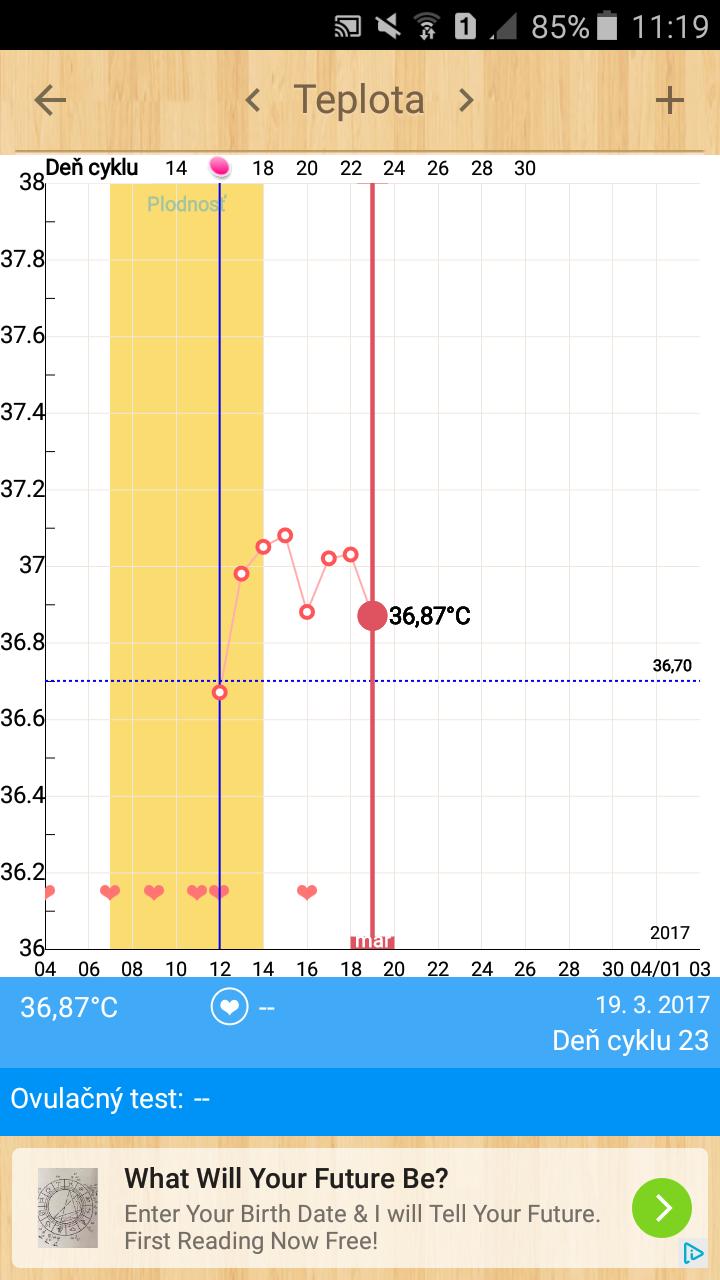720x1280 pixels.
Task: Tap the green arrow on the ad
Action: click(x=661, y=1208)
